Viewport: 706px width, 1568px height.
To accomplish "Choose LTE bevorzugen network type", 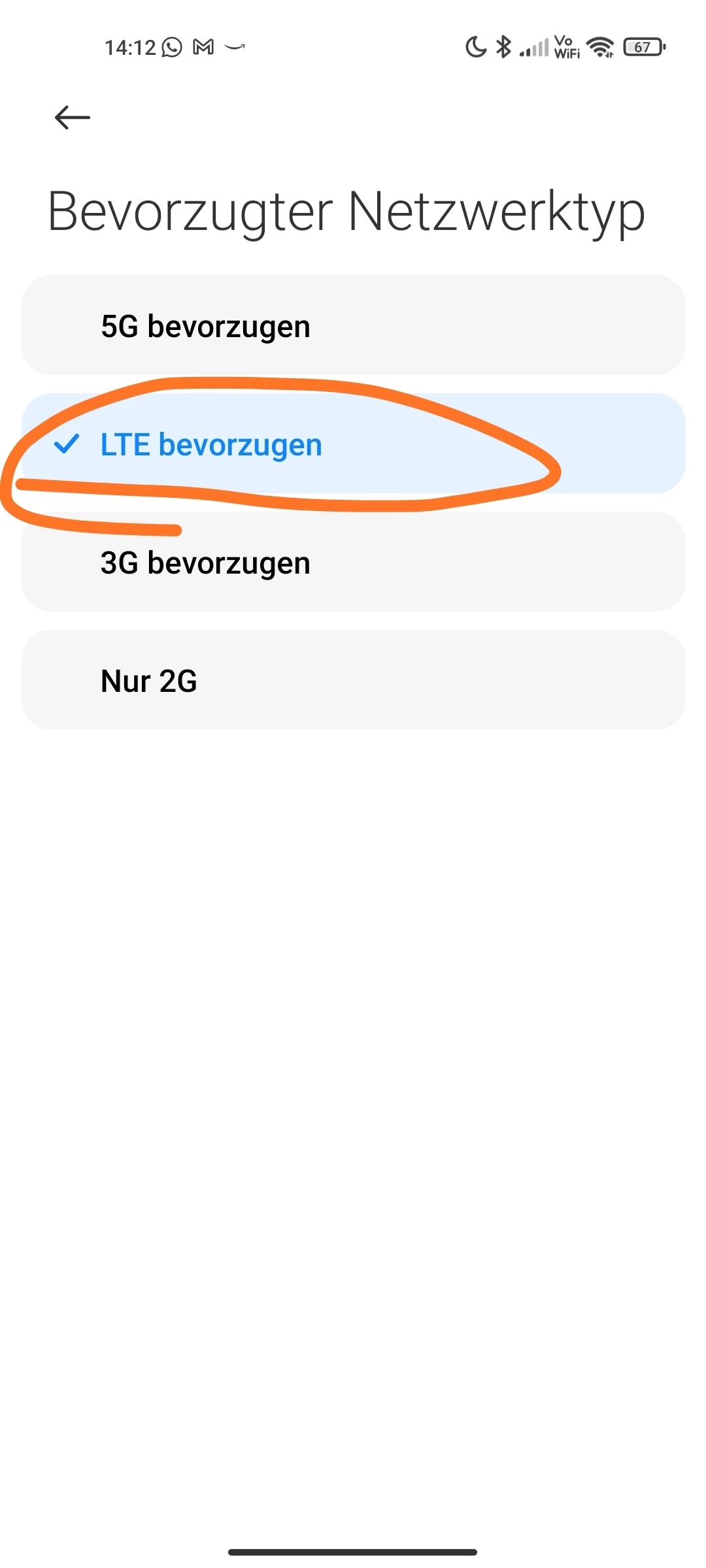I will coord(353,444).
